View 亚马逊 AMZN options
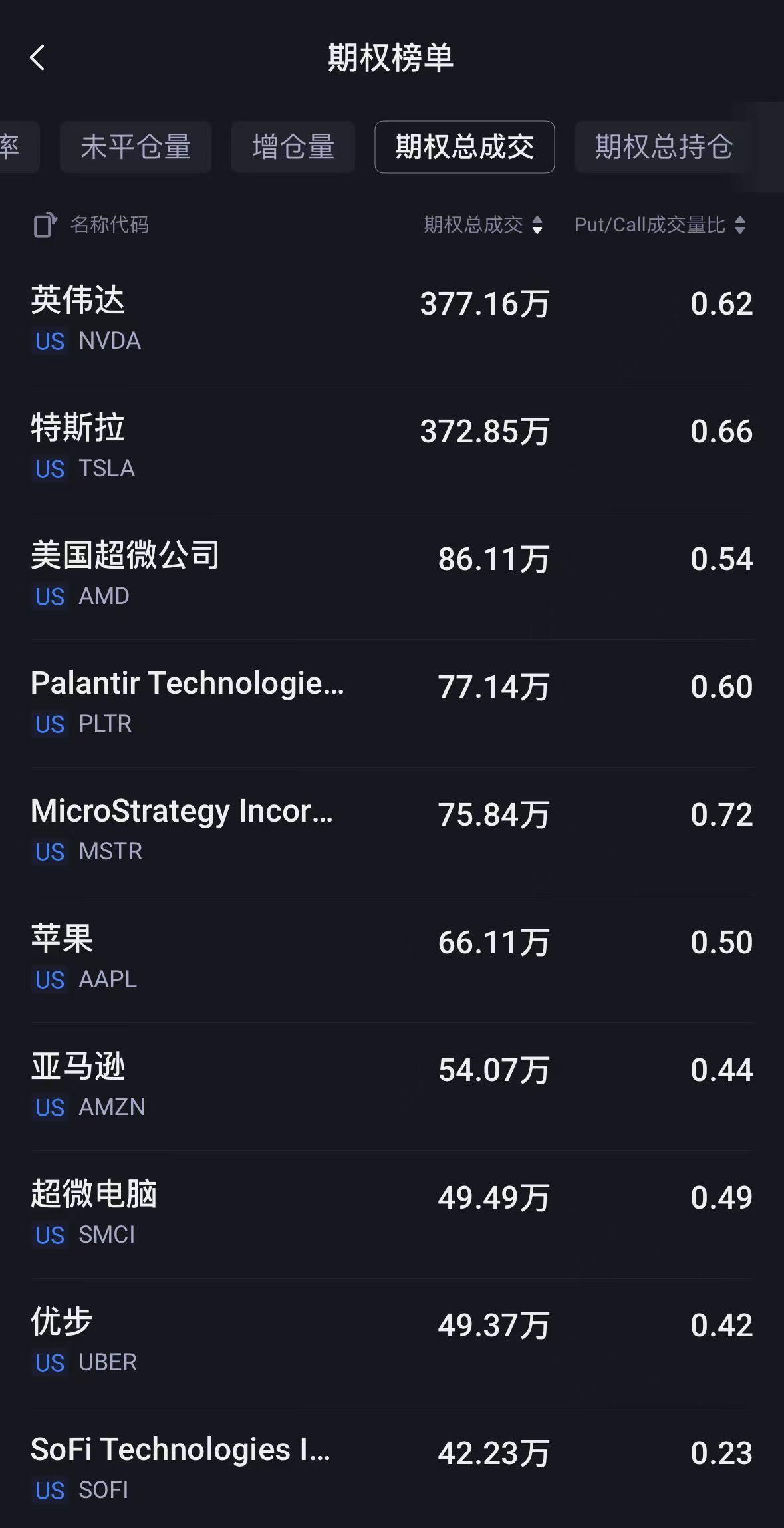784x1528 pixels. (392, 1086)
